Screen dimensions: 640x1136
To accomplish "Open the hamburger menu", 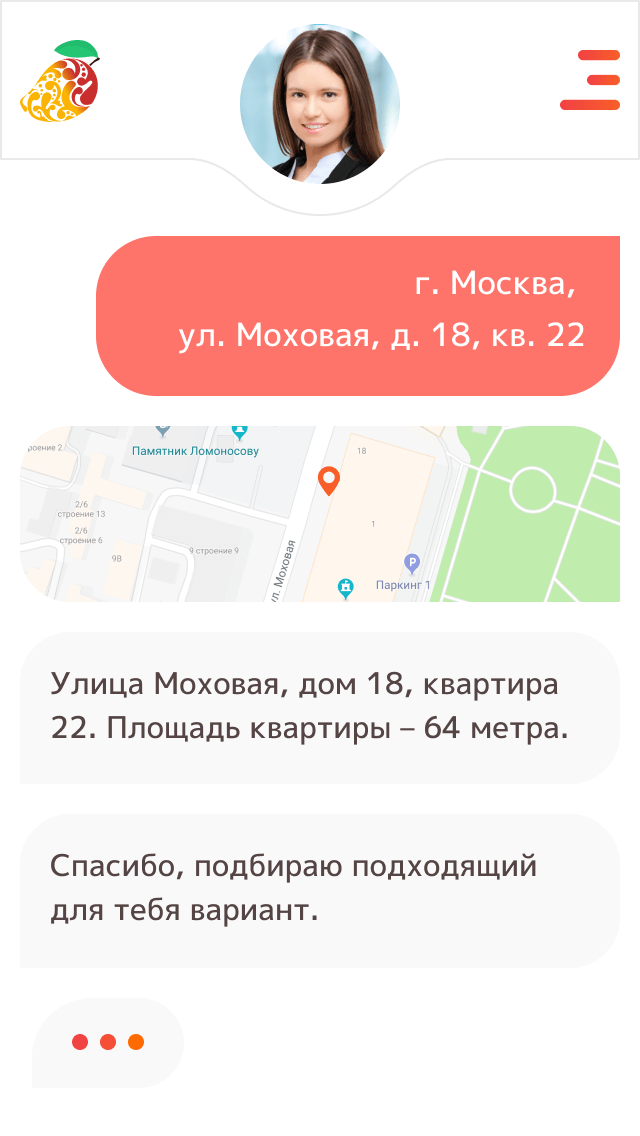I will 591,80.
